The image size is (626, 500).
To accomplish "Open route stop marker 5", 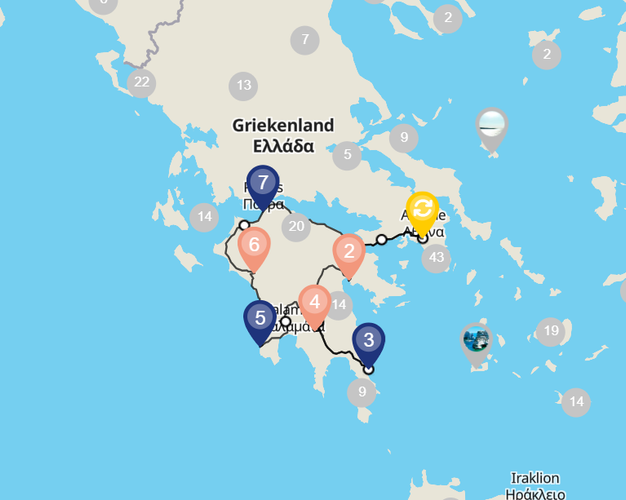I will tap(260, 319).
